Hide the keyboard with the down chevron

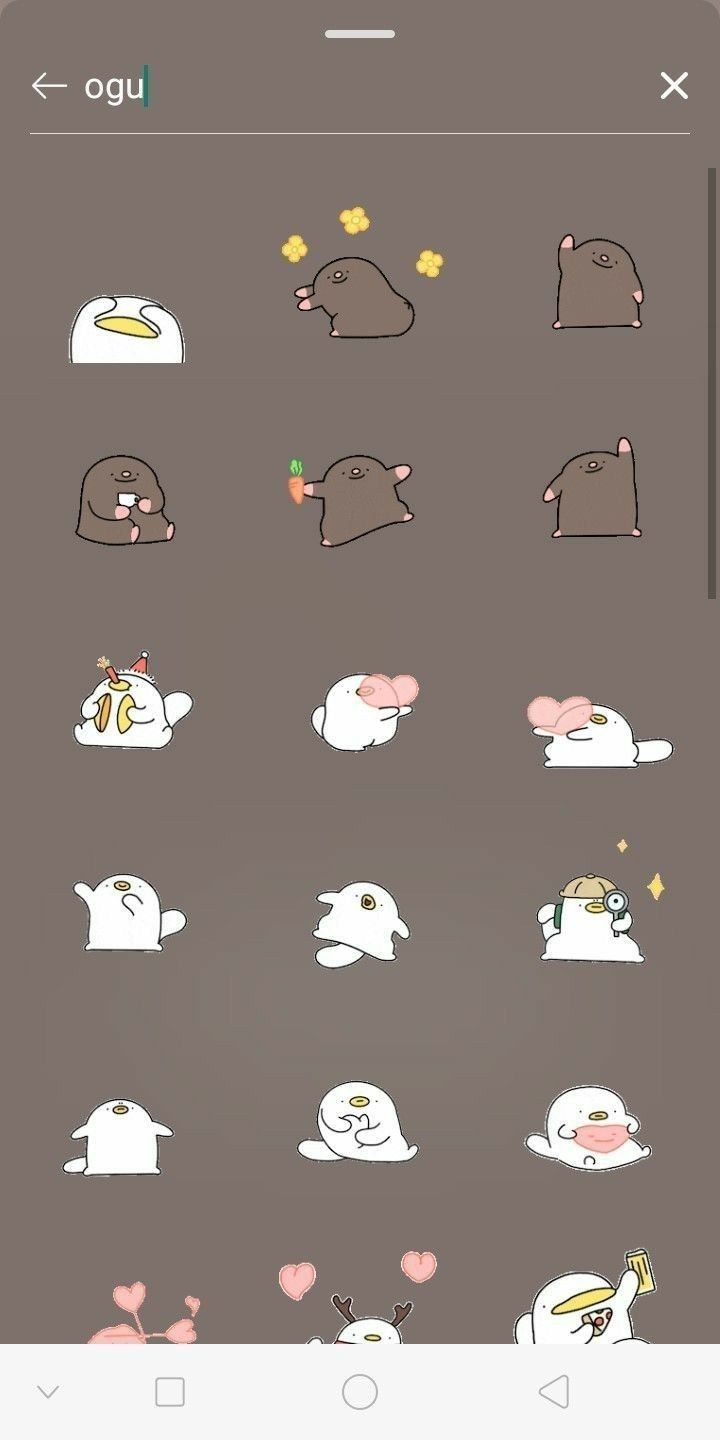click(x=48, y=1391)
